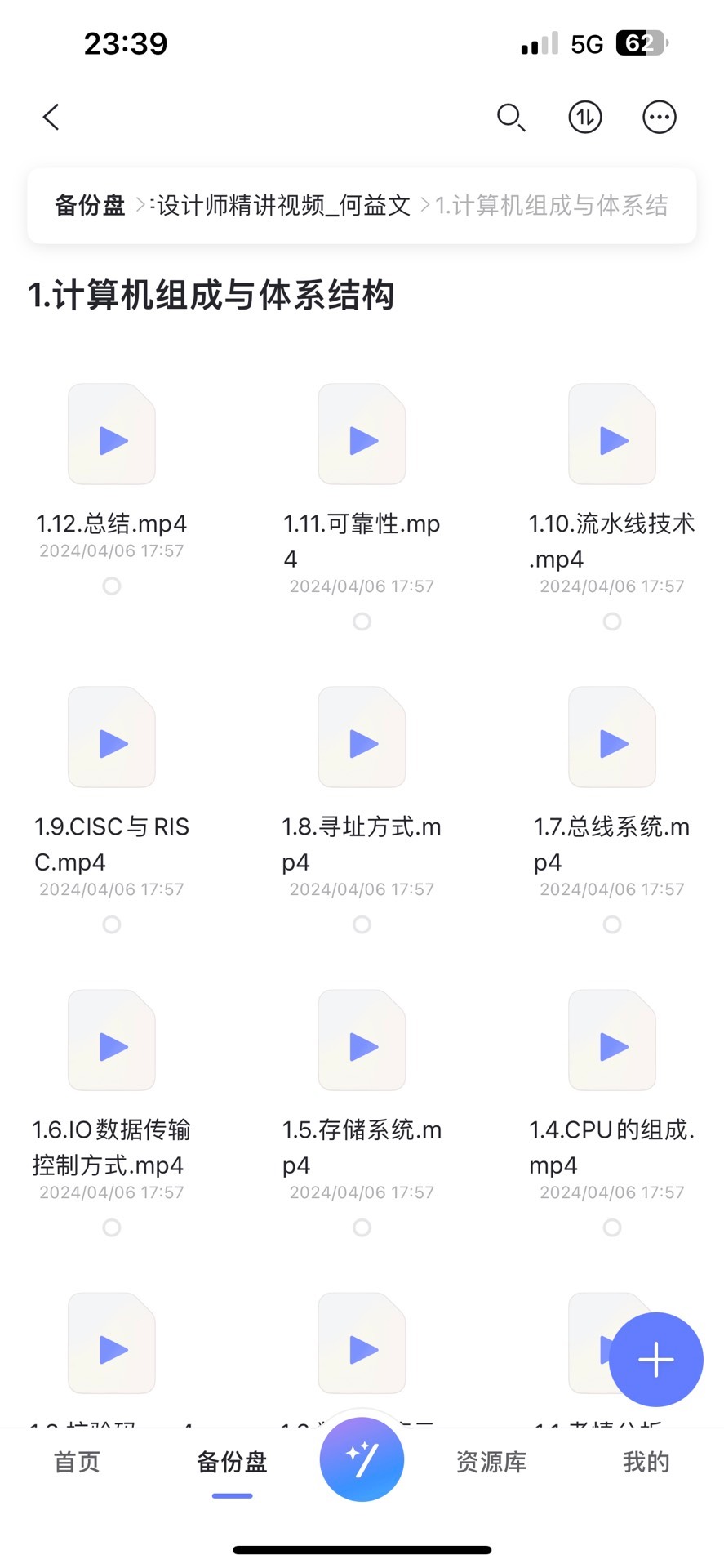Tick the selection circle for 1.7.总线系统.mp4
724x1568 pixels.
coord(612,924)
